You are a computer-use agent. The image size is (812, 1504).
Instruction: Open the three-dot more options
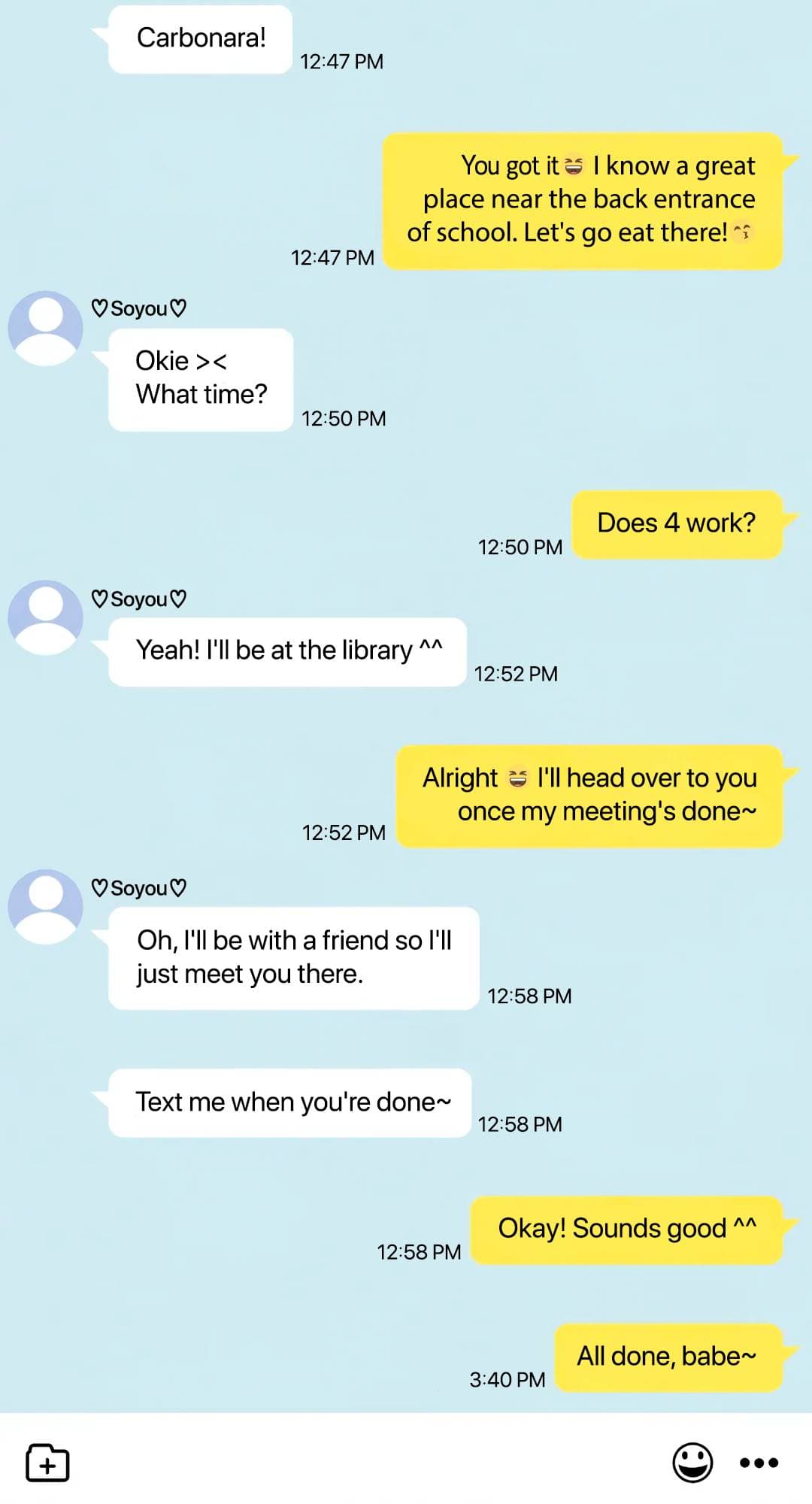(759, 1463)
